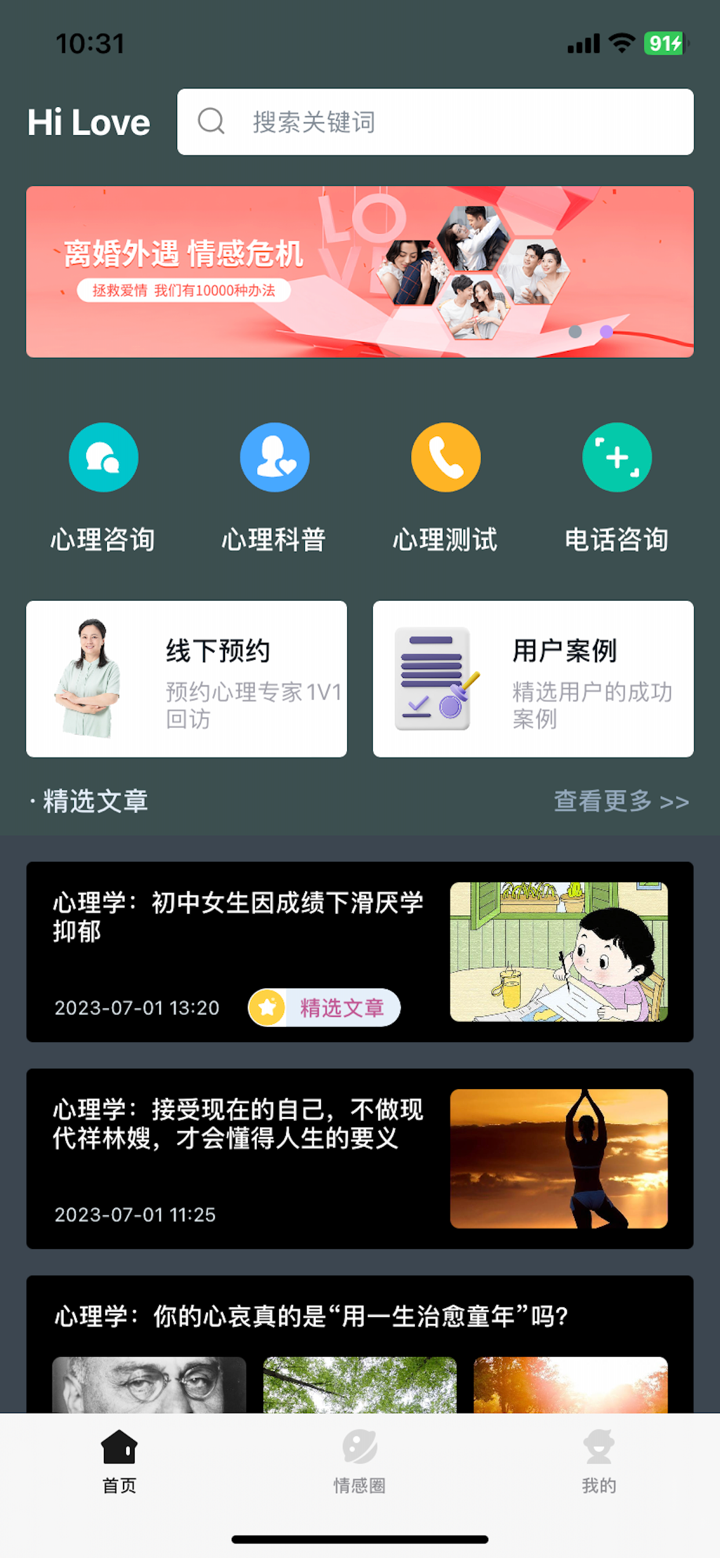Tap the search magnifier icon
720x1558 pixels.
point(210,121)
